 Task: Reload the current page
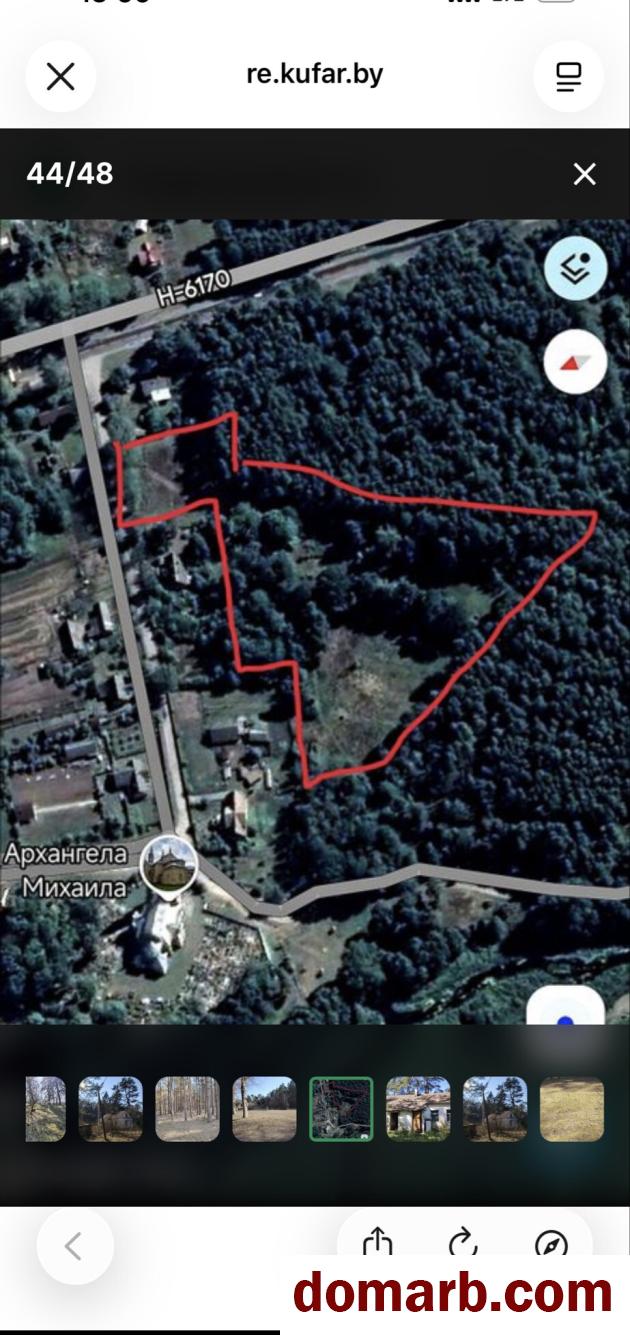tap(463, 1244)
